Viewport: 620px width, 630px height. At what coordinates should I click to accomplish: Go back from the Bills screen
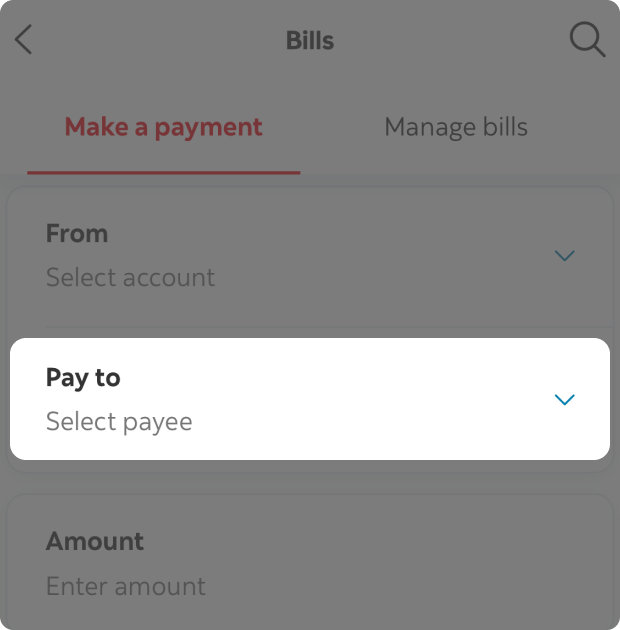[24, 40]
